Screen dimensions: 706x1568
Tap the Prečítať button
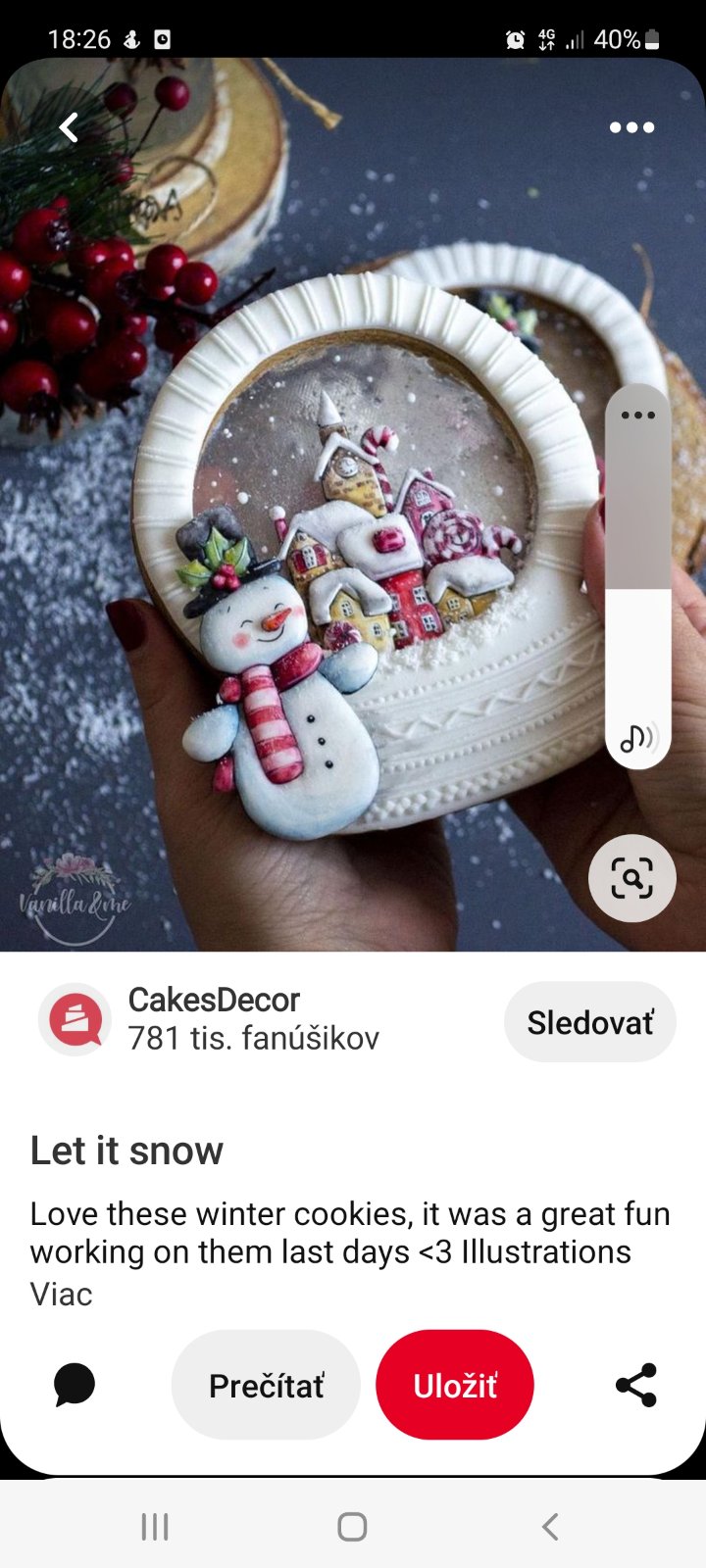(266, 1385)
